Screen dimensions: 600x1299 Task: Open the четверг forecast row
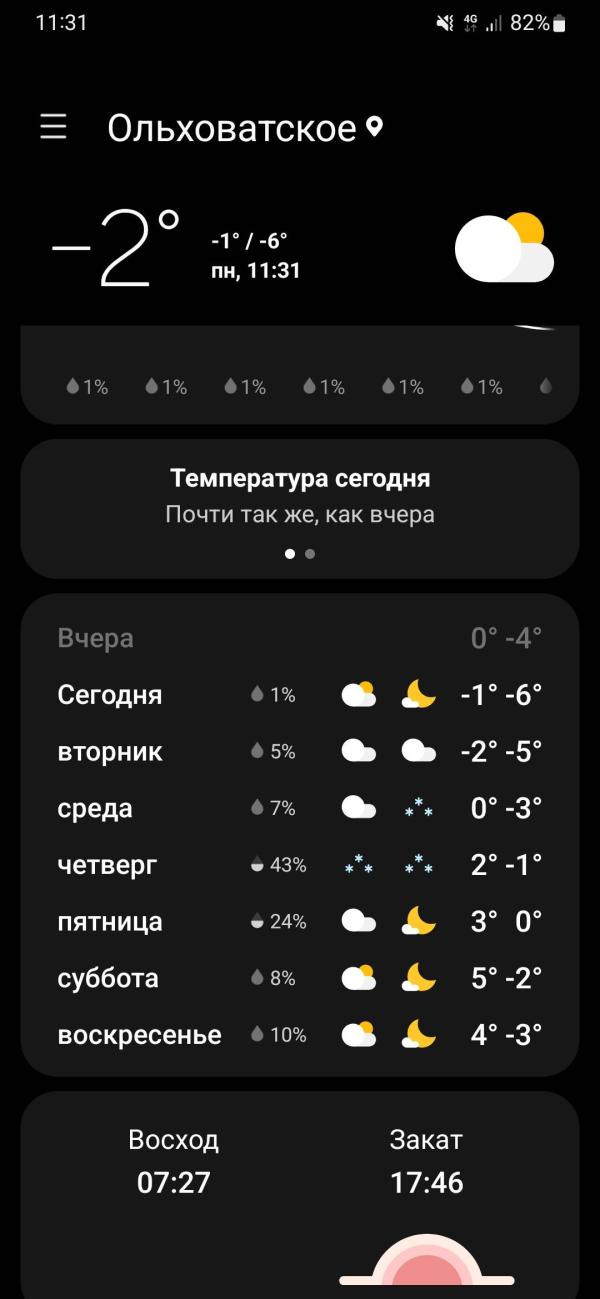300,865
